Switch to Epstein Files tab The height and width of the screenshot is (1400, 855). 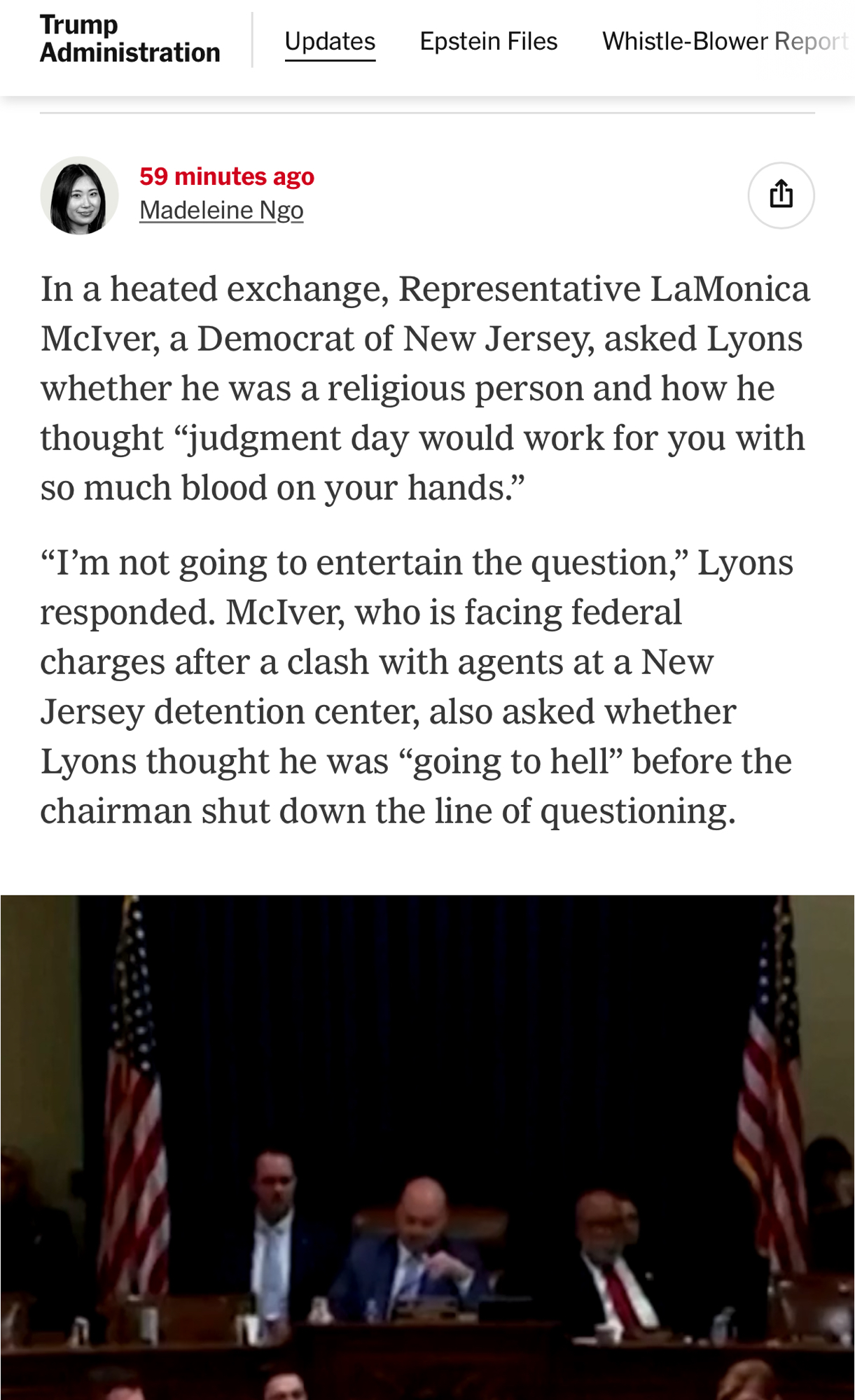(x=488, y=41)
